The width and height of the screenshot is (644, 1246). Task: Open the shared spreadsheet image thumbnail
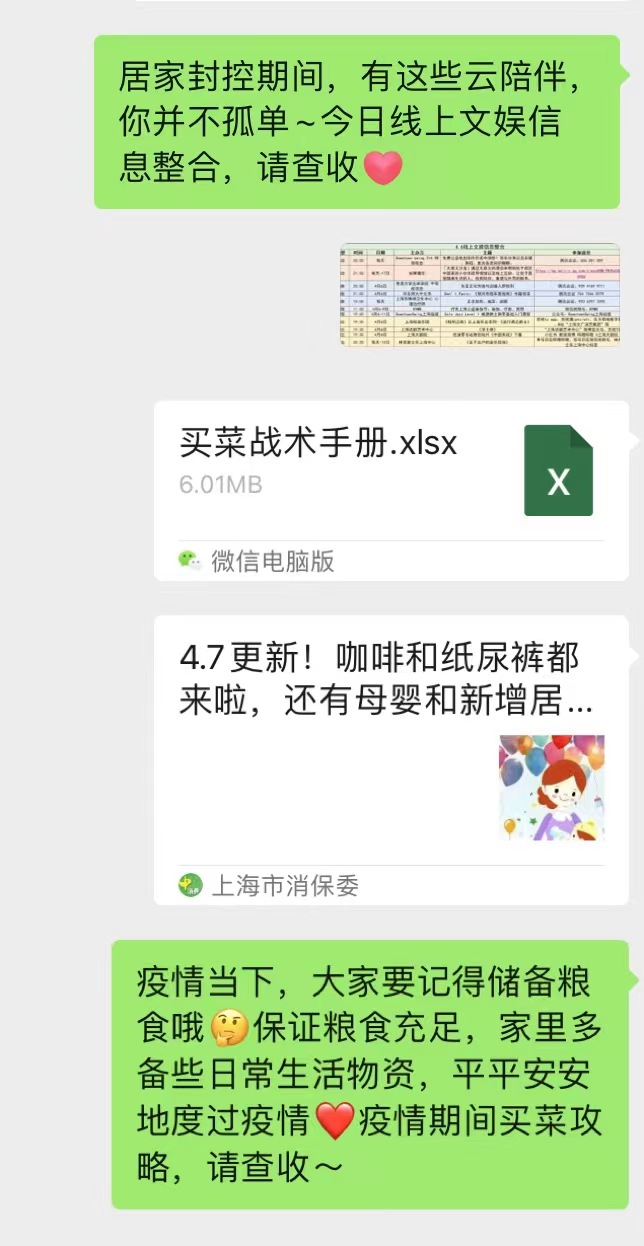pos(480,295)
